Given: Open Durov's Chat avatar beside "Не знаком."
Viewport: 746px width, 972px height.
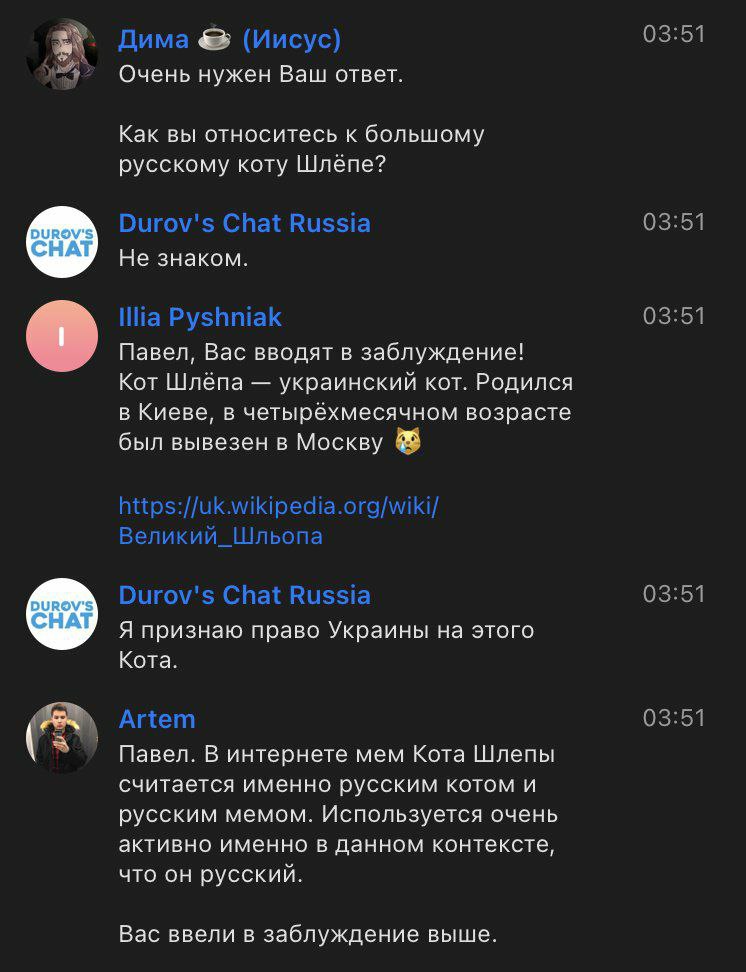Looking at the screenshot, I should [x=62, y=242].
